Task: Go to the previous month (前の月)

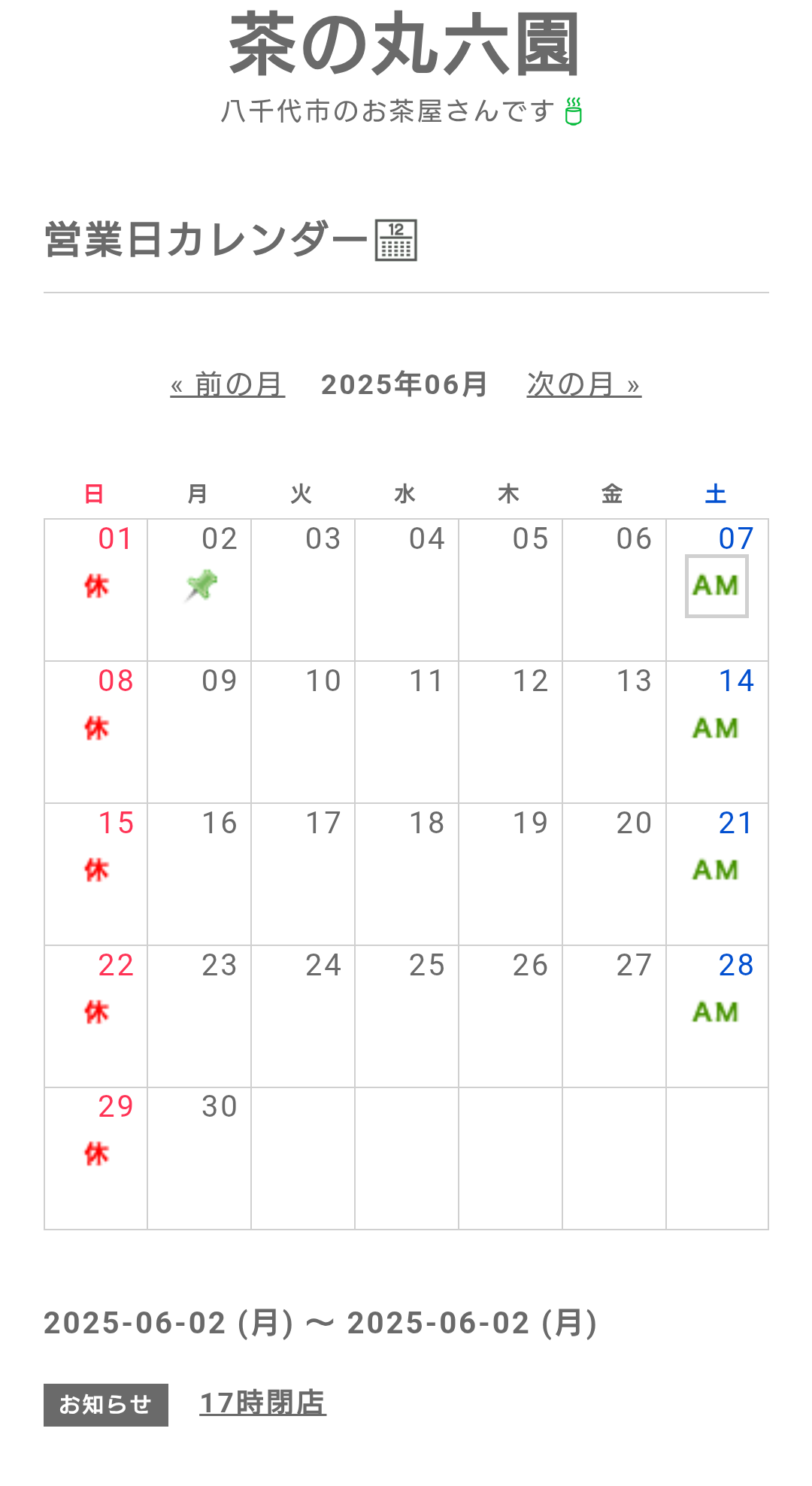Action: click(228, 385)
